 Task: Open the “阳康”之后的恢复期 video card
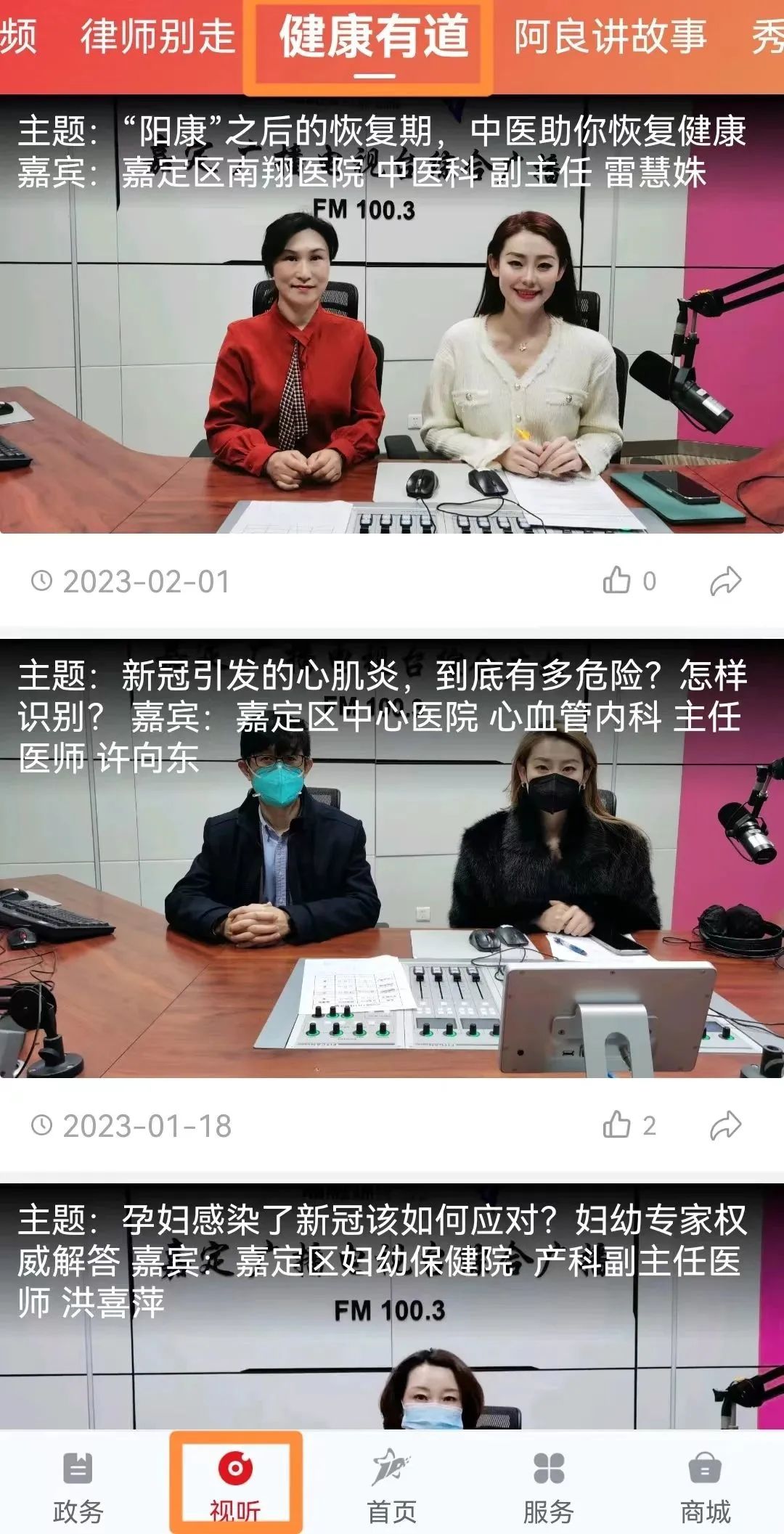pos(392,327)
